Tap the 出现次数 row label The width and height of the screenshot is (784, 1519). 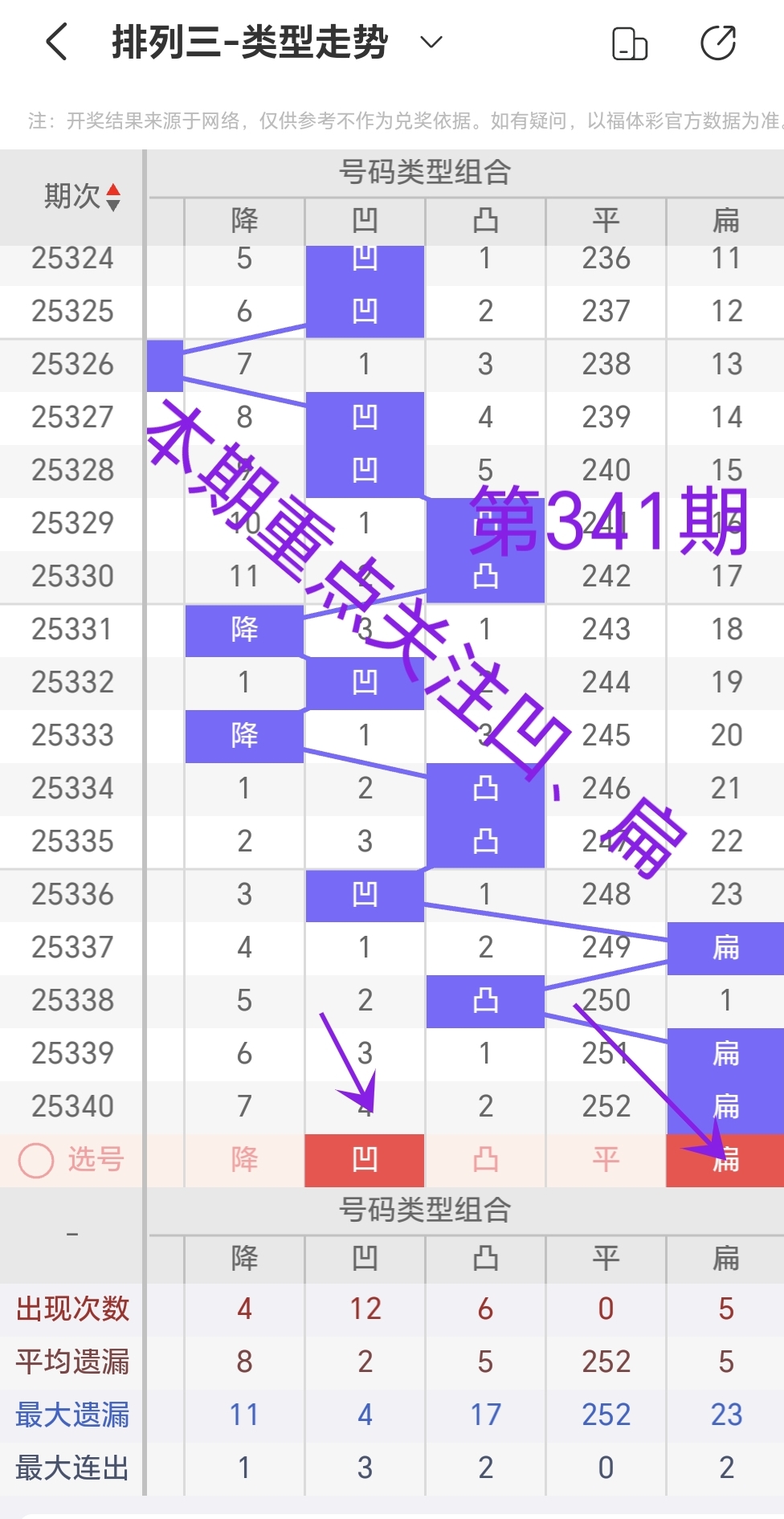click(x=71, y=1309)
